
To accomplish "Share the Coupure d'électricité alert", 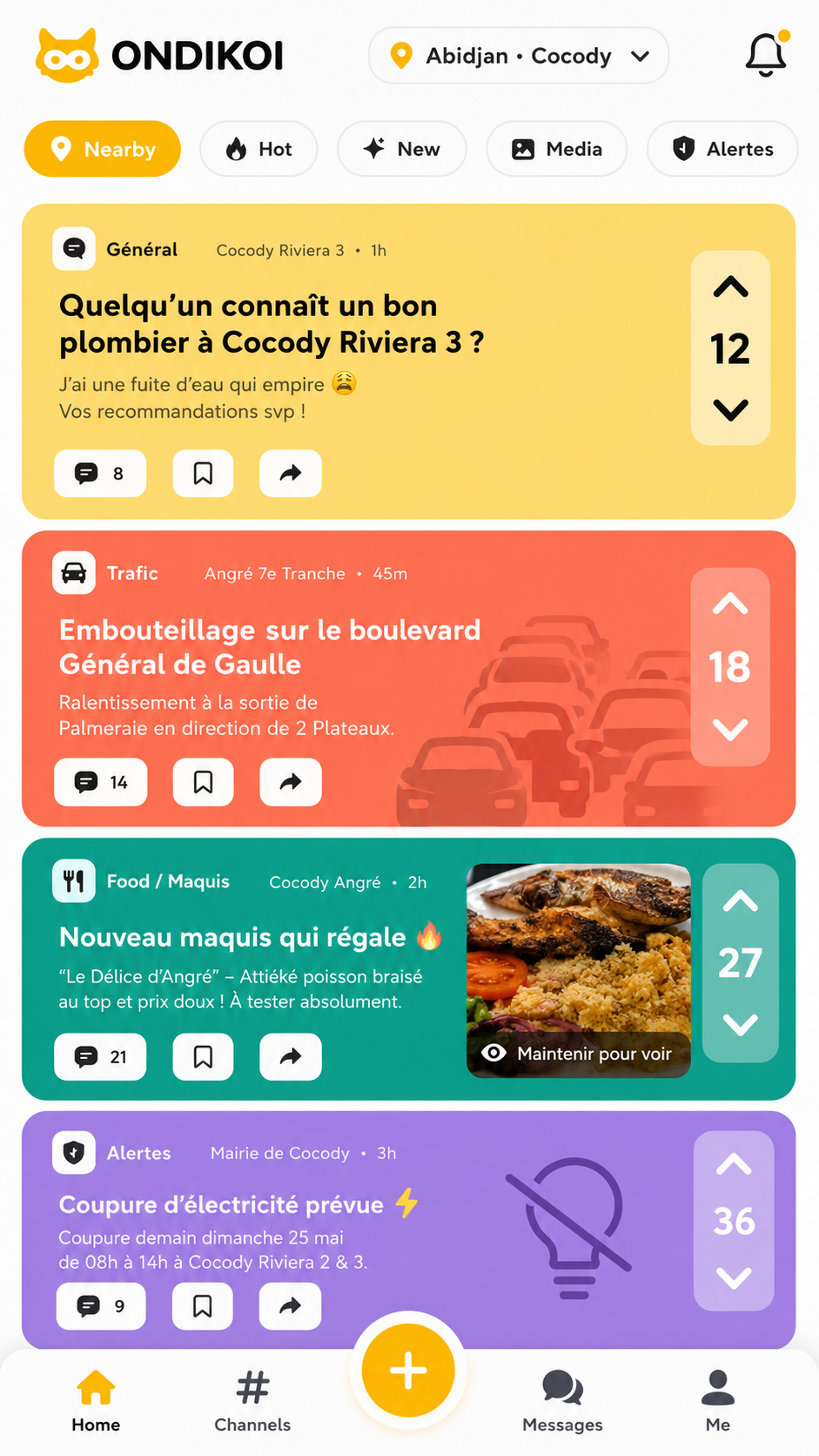I will tap(291, 1306).
